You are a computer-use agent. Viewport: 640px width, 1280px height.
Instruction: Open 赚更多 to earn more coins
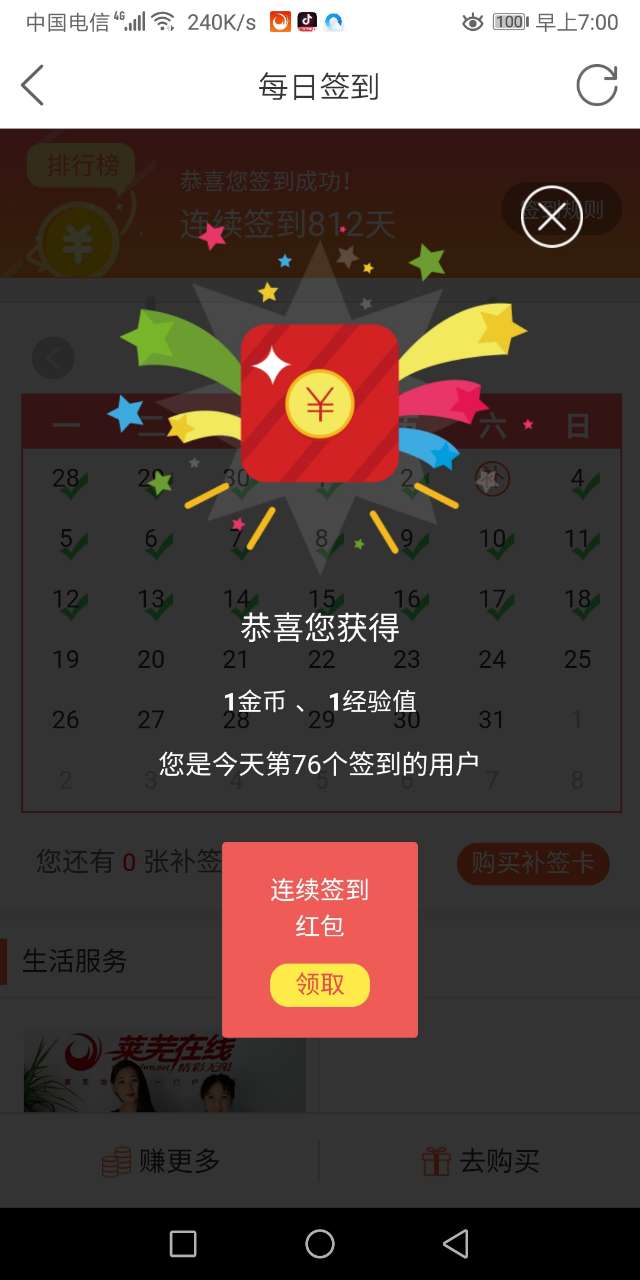tap(160, 1161)
